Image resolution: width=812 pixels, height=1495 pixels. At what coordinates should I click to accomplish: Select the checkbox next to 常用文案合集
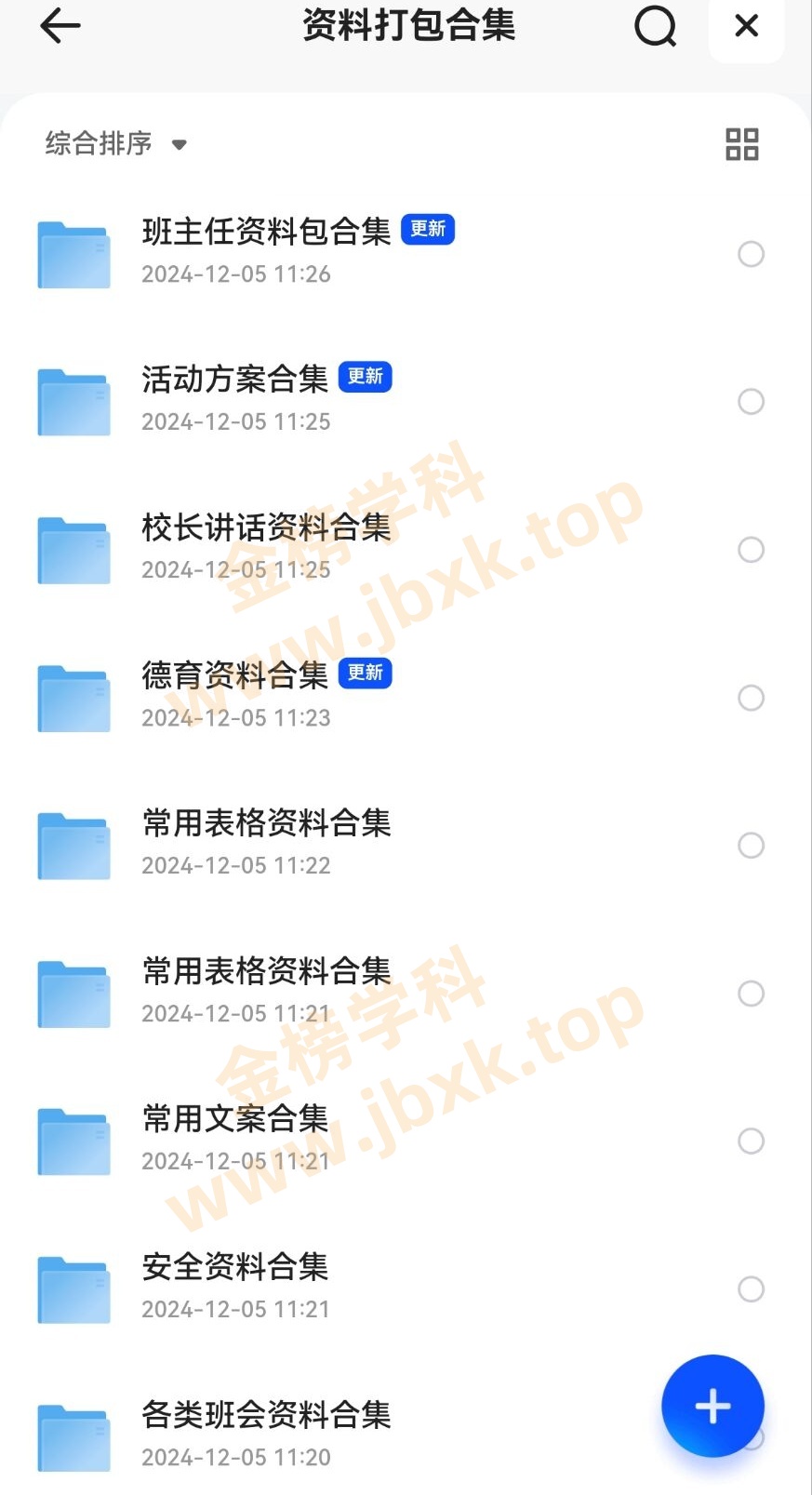(750, 1141)
